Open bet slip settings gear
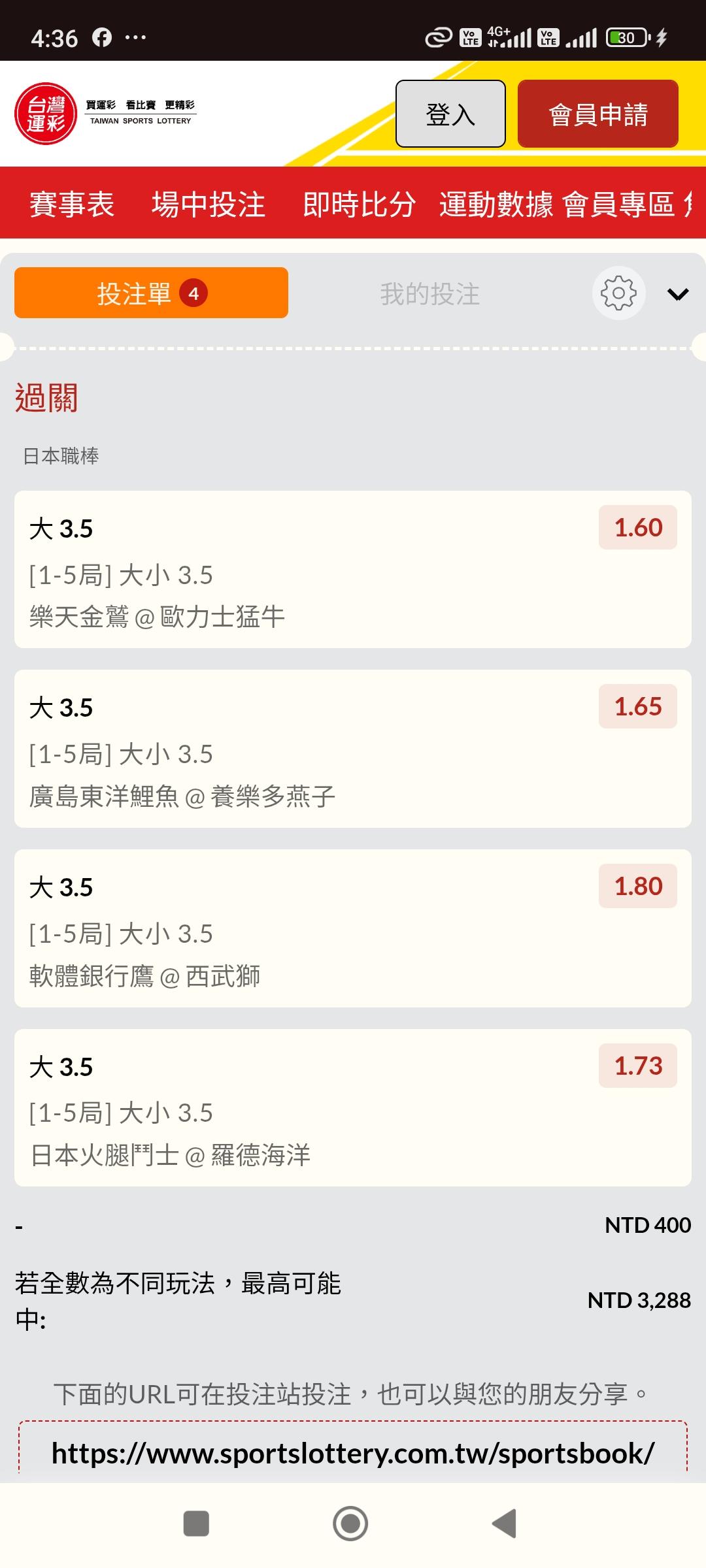Image resolution: width=706 pixels, height=1568 pixels. [x=618, y=293]
